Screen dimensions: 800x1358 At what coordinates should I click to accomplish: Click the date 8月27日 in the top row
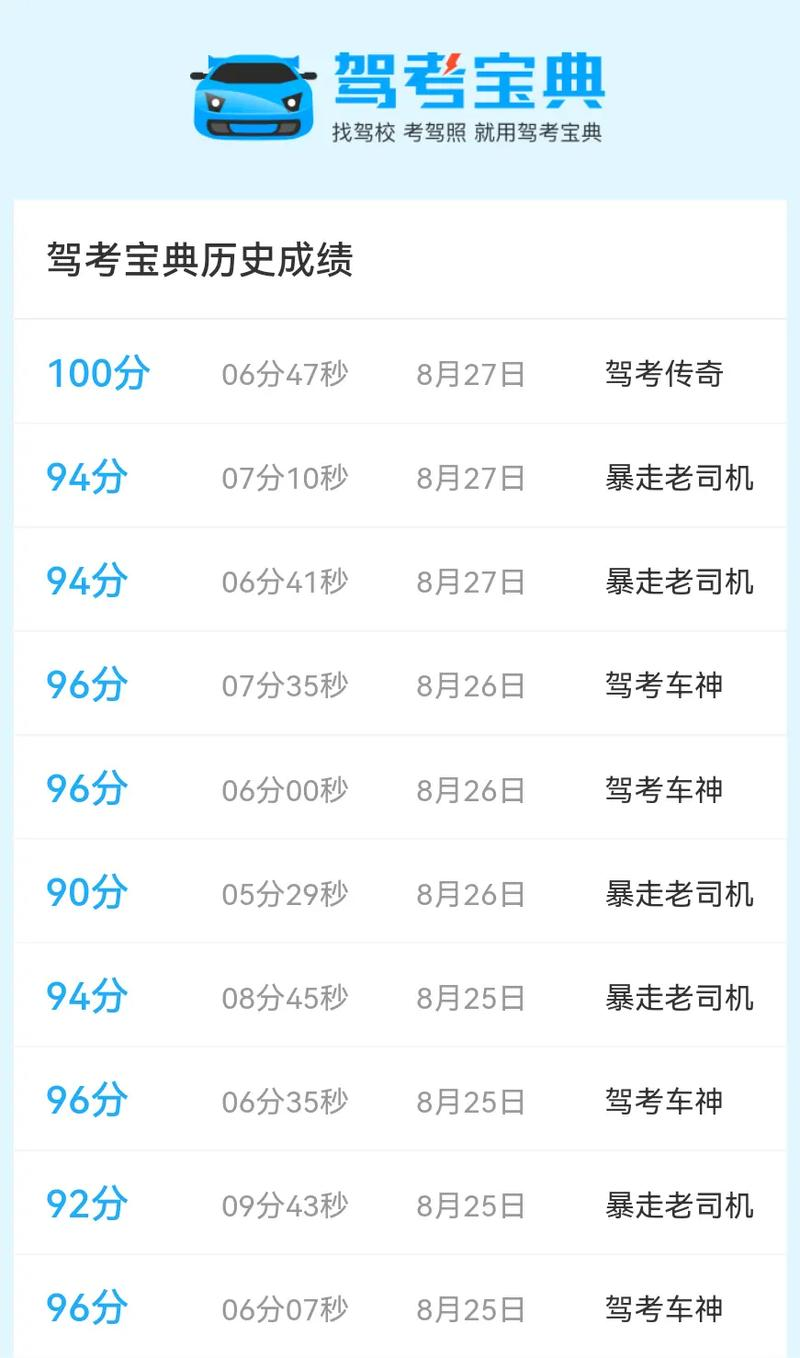click(472, 373)
